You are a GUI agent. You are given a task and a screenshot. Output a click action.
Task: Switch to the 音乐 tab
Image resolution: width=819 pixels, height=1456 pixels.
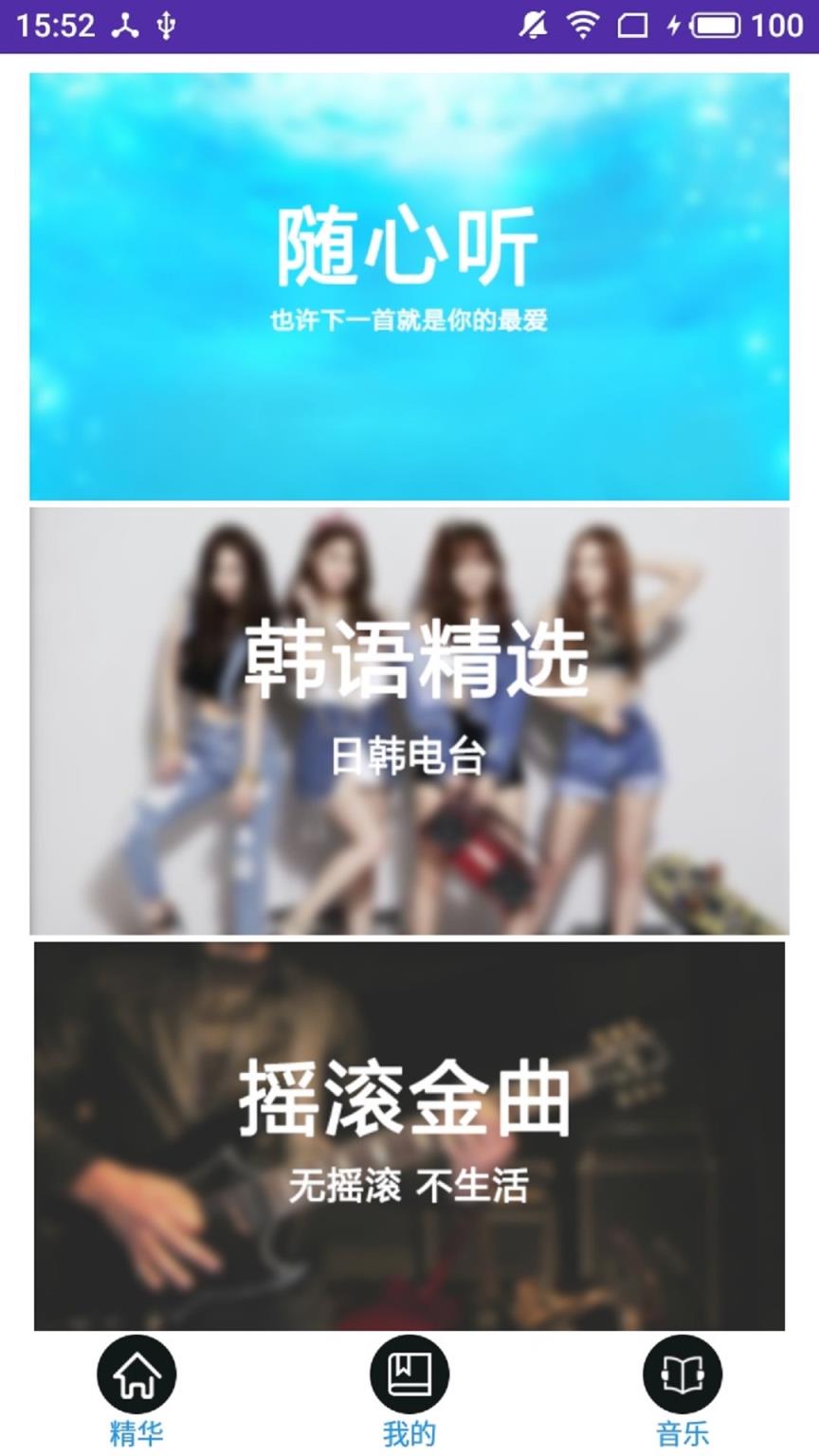[x=682, y=1390]
